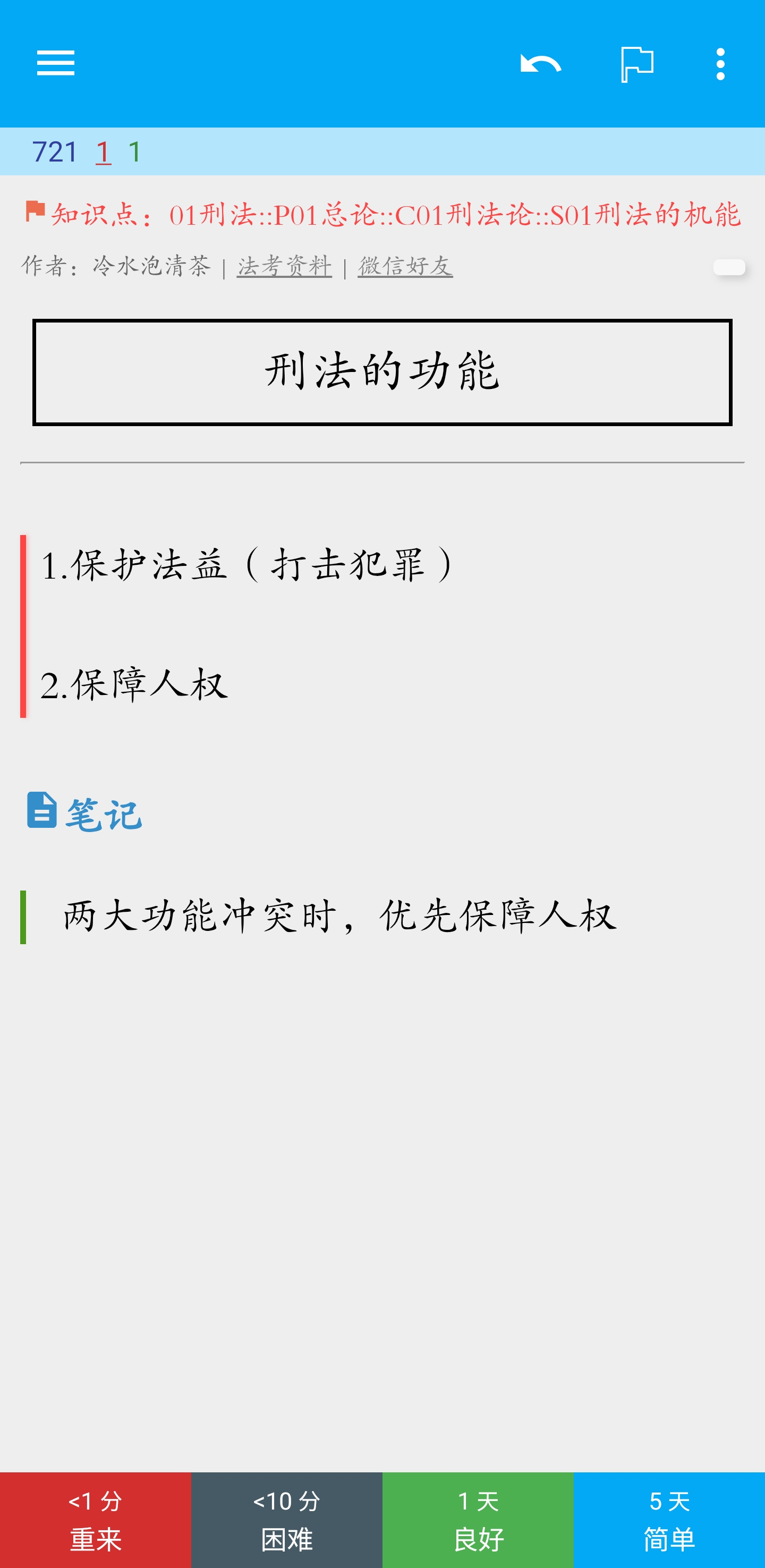Flag this card
The image size is (765, 1568).
click(636, 63)
